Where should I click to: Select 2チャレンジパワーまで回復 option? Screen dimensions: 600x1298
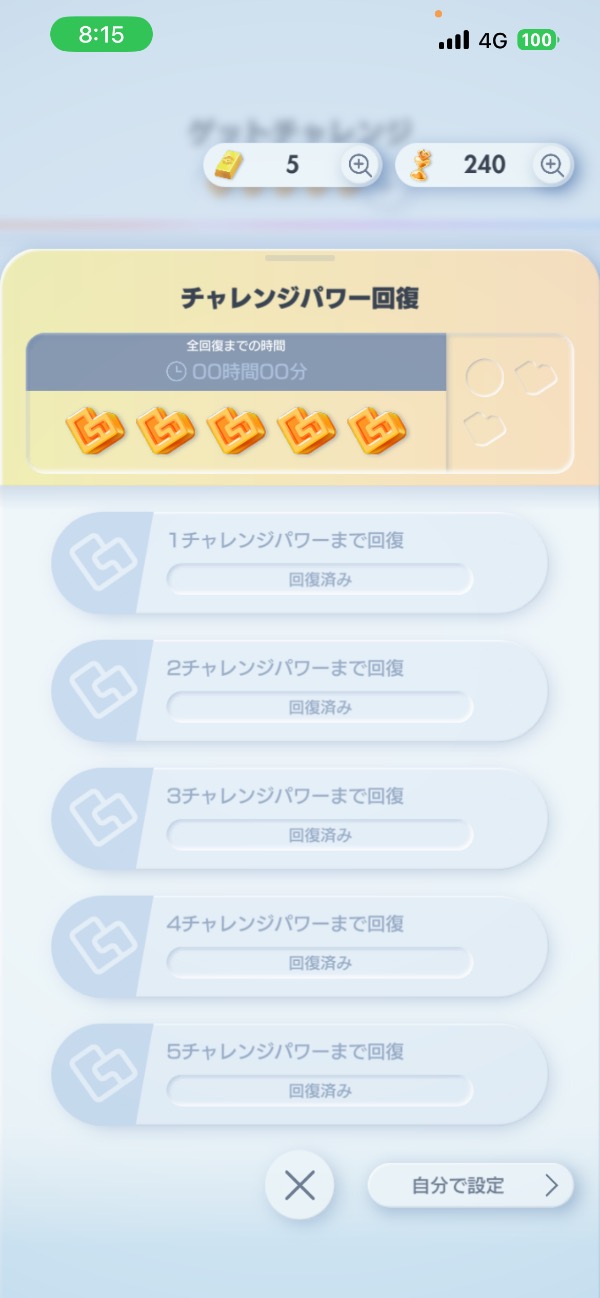300,691
